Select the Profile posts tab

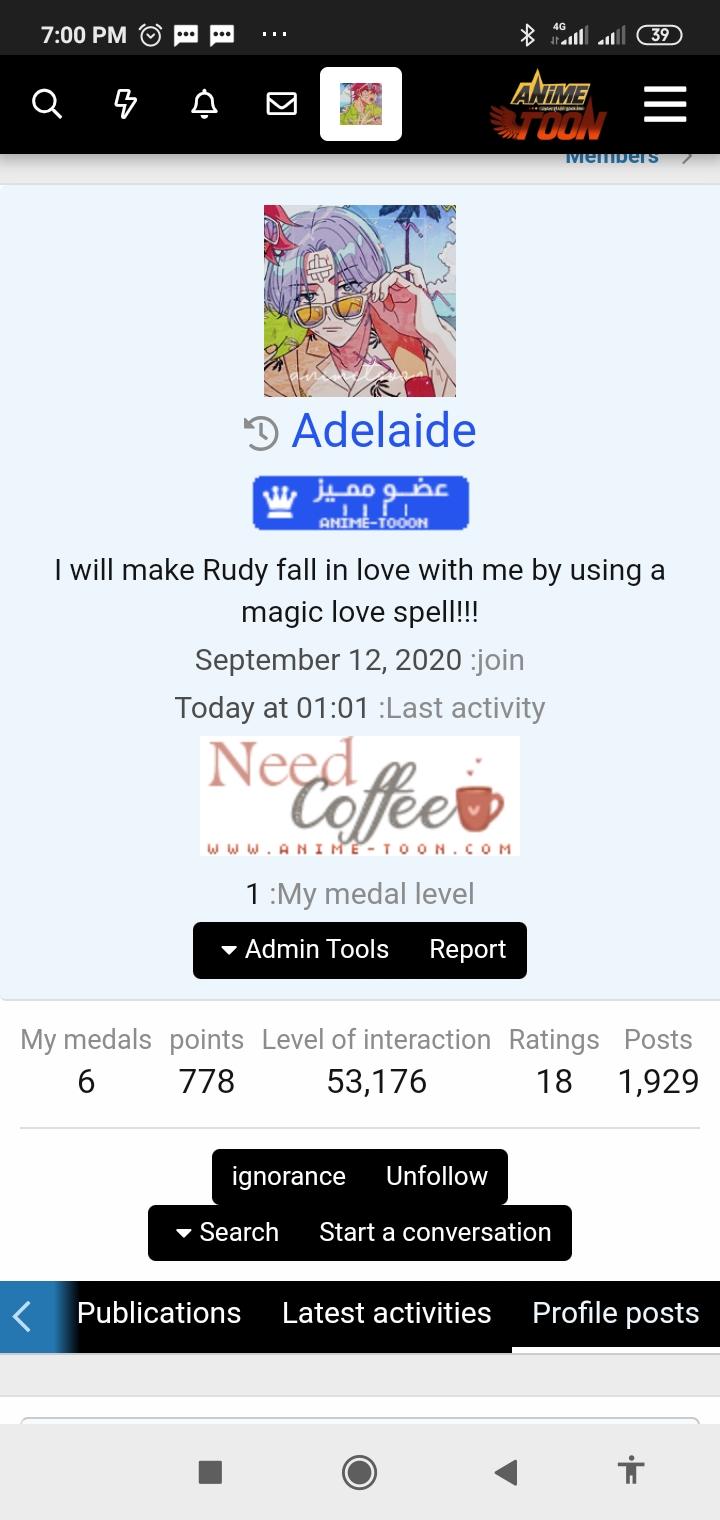click(x=616, y=1313)
